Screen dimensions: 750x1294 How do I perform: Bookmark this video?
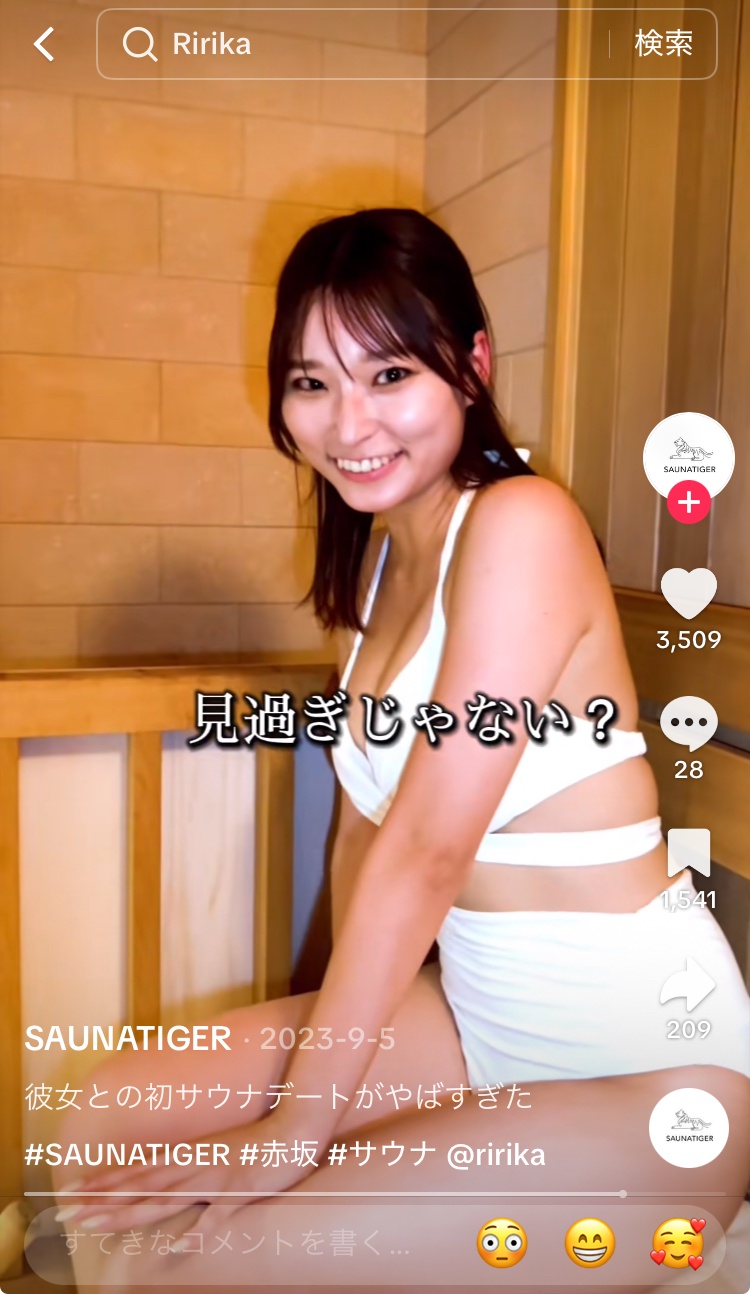click(688, 854)
